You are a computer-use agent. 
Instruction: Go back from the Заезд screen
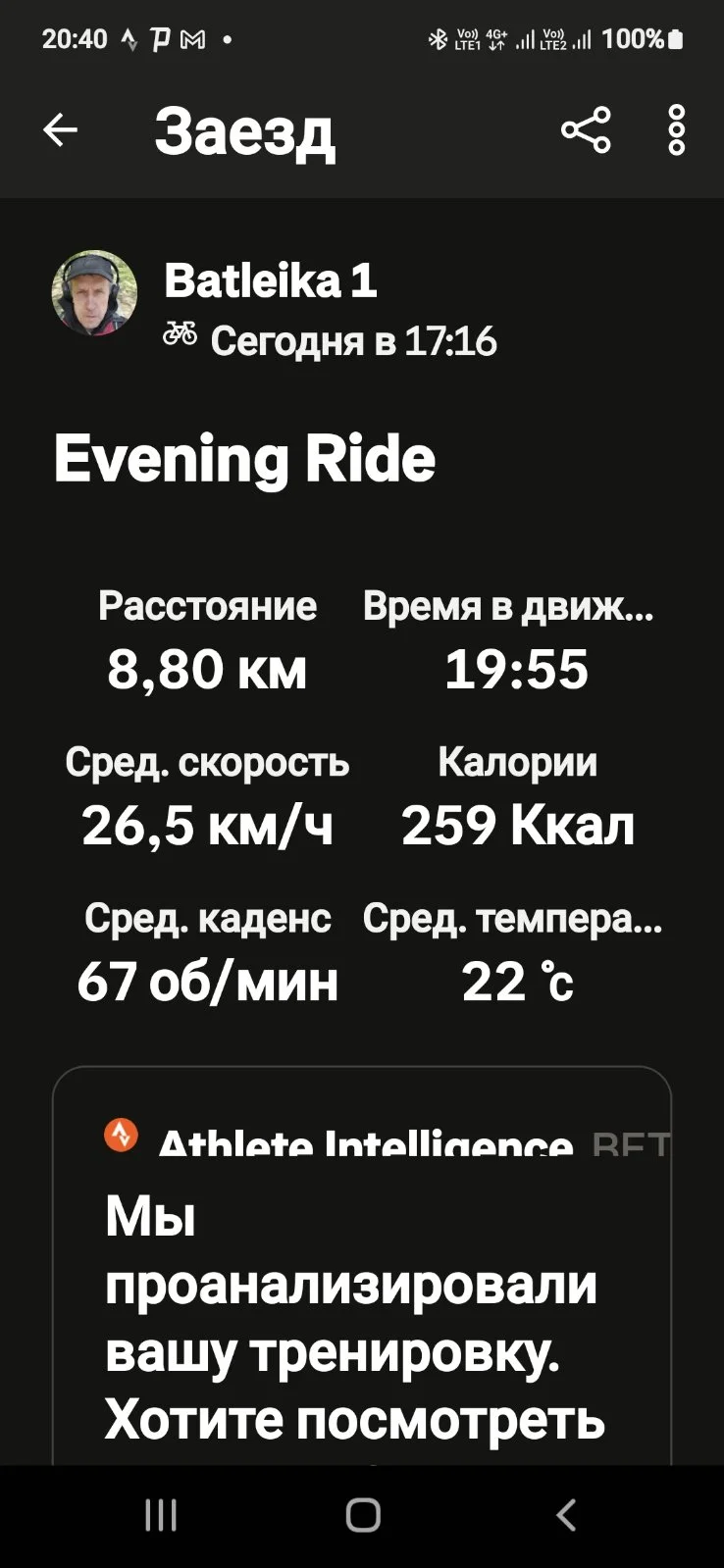[60, 129]
